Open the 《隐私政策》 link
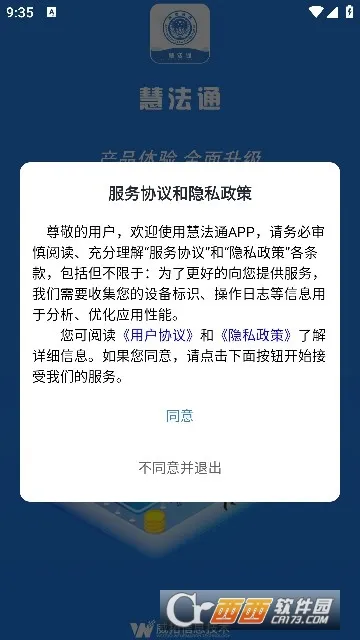360x640 pixels. pos(256,336)
